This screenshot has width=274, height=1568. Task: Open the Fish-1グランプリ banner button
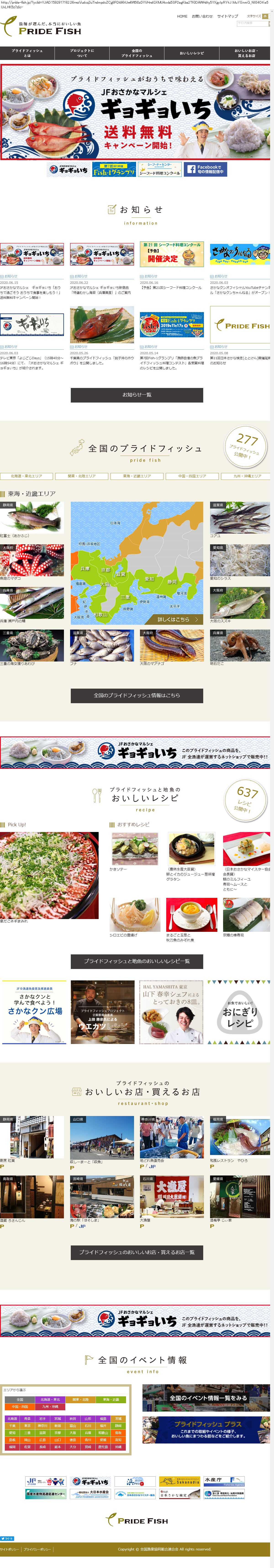coord(114,169)
